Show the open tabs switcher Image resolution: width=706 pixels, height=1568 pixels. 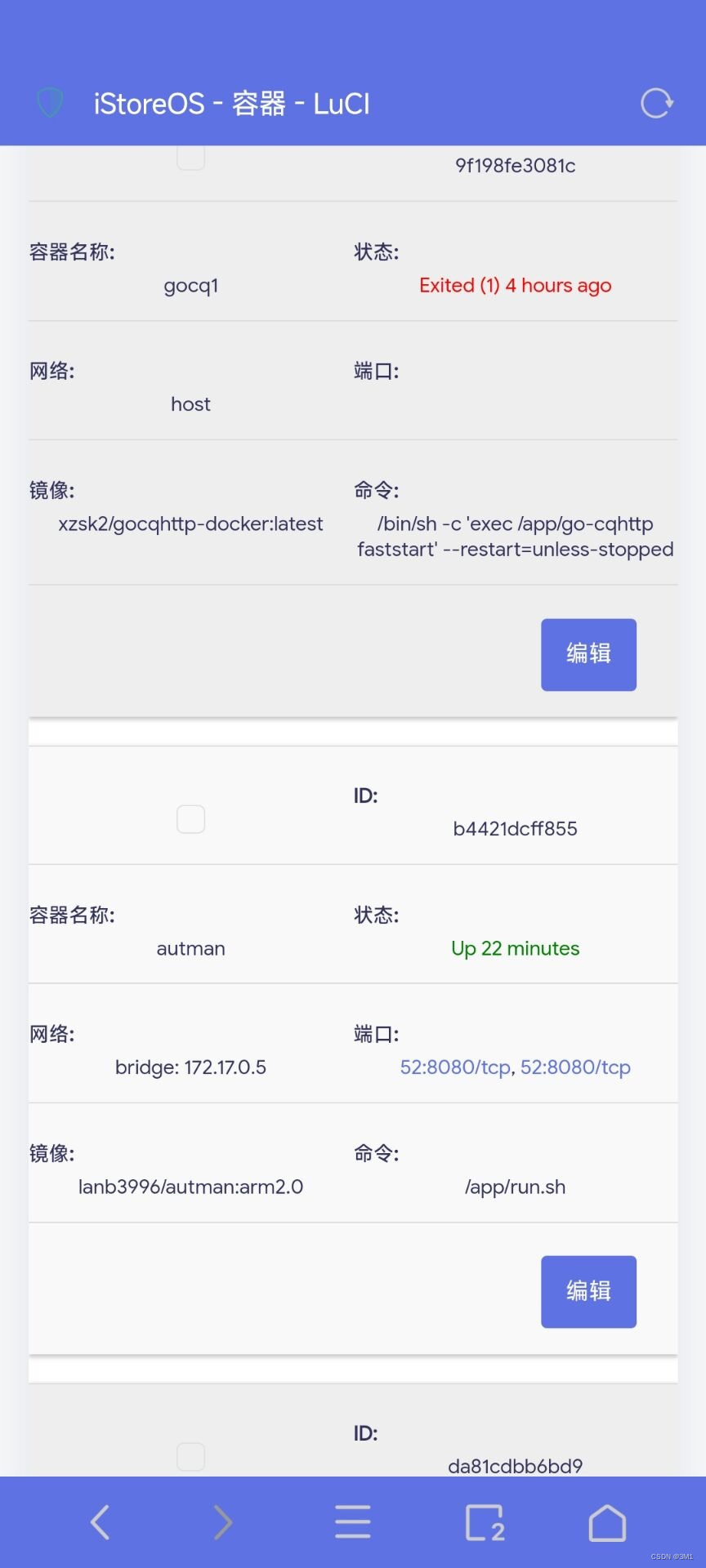click(x=485, y=1522)
